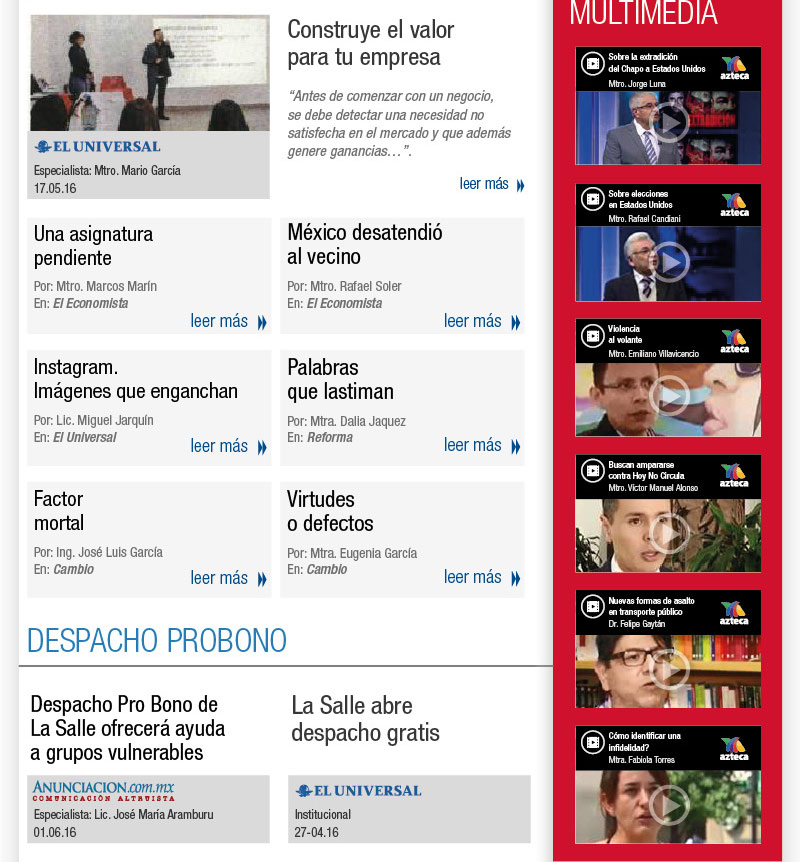
Task: Open La Salle abre despacho gratis article
Action: [x=366, y=719]
